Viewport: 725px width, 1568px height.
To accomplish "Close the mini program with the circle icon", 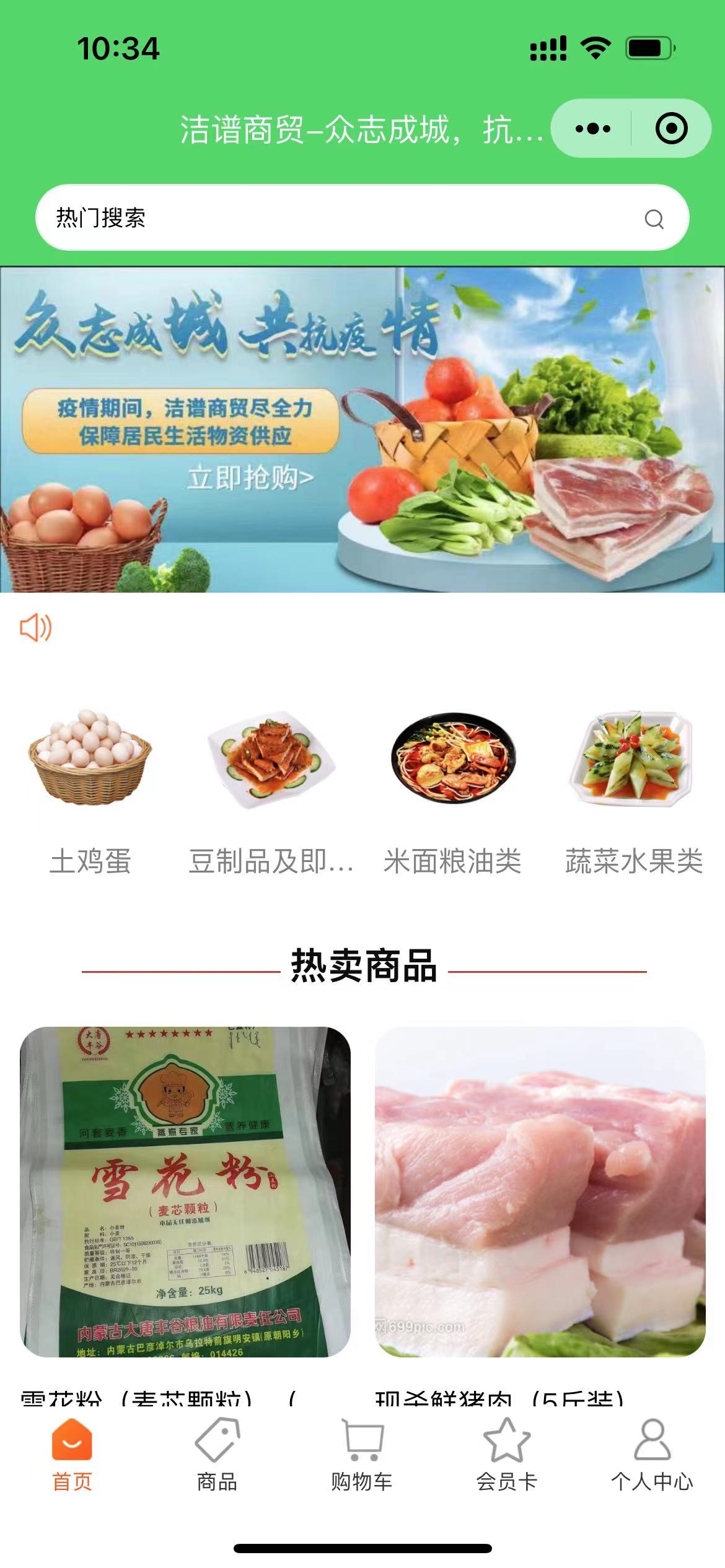I will tap(671, 129).
